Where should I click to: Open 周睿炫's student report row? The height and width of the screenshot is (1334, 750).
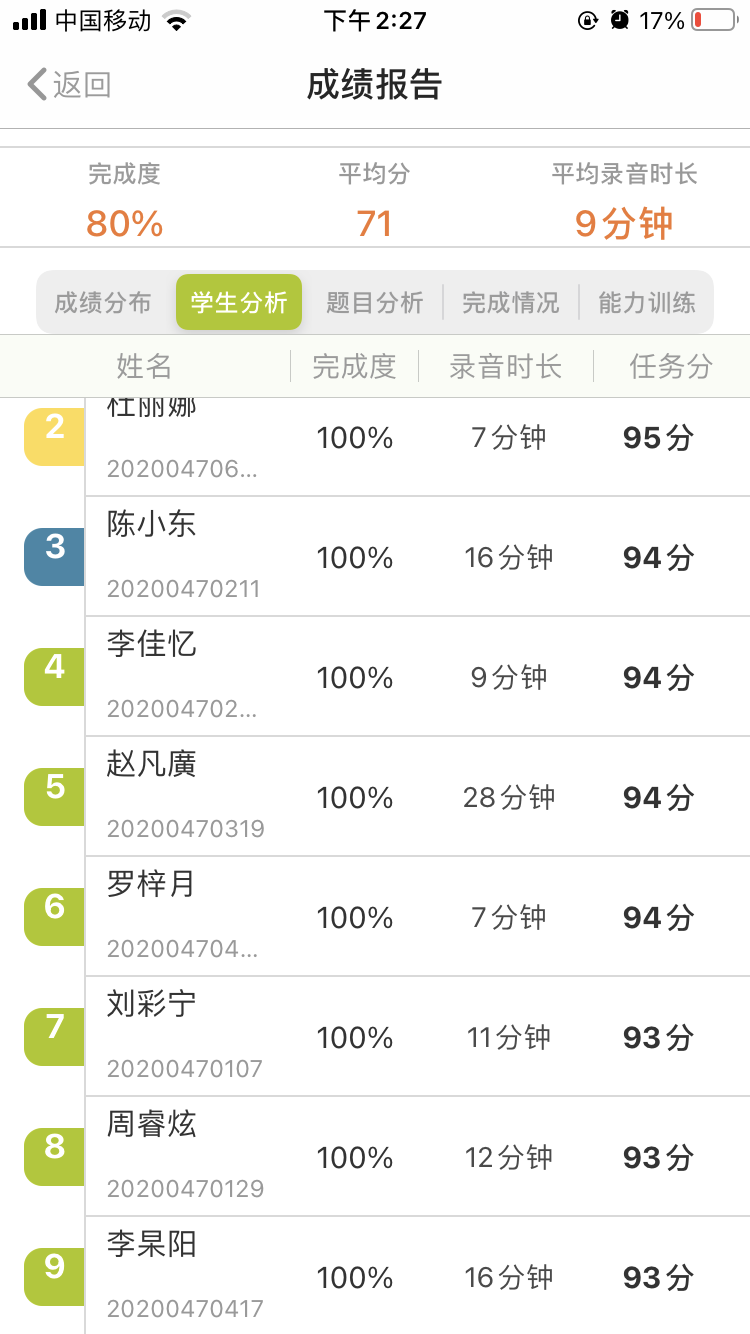(x=400, y=1157)
